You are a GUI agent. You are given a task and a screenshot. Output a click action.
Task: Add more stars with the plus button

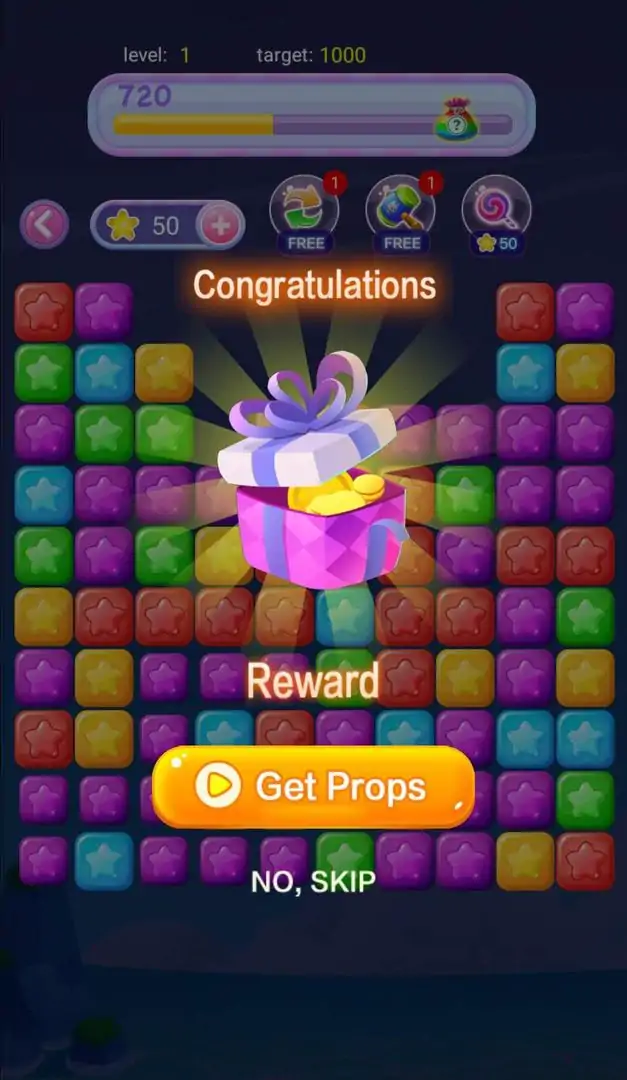click(x=221, y=225)
